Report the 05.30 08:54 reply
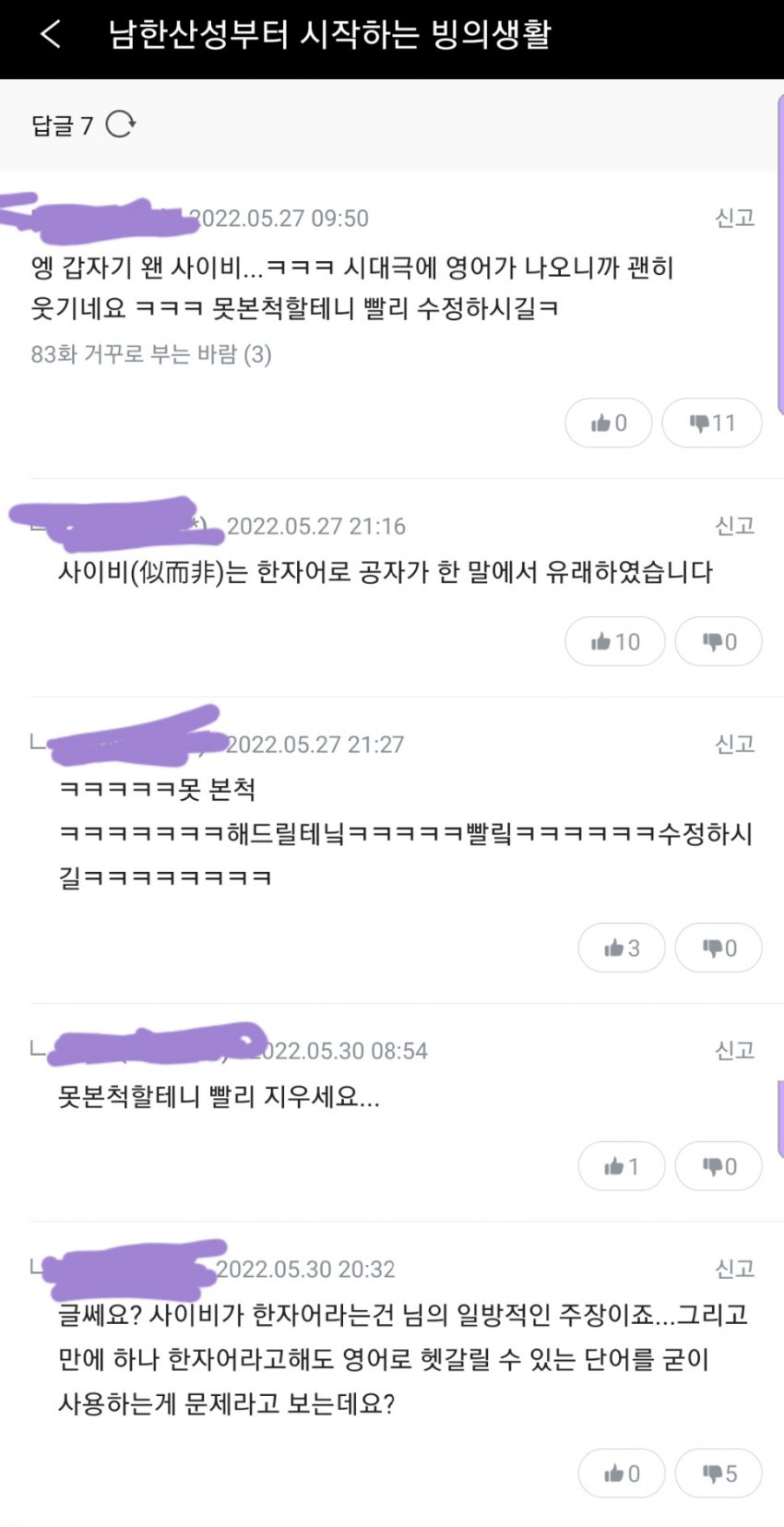Image resolution: width=784 pixels, height=1527 pixels. coord(734,1050)
